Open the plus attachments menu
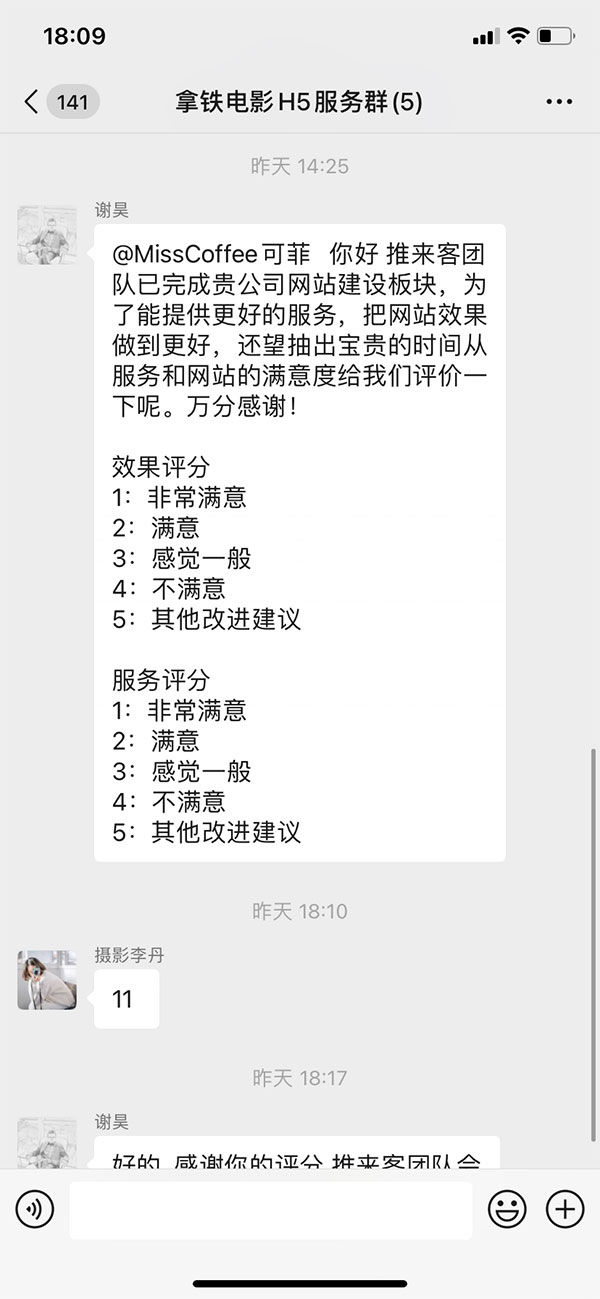This screenshot has height=1299, width=600. 565,1210
